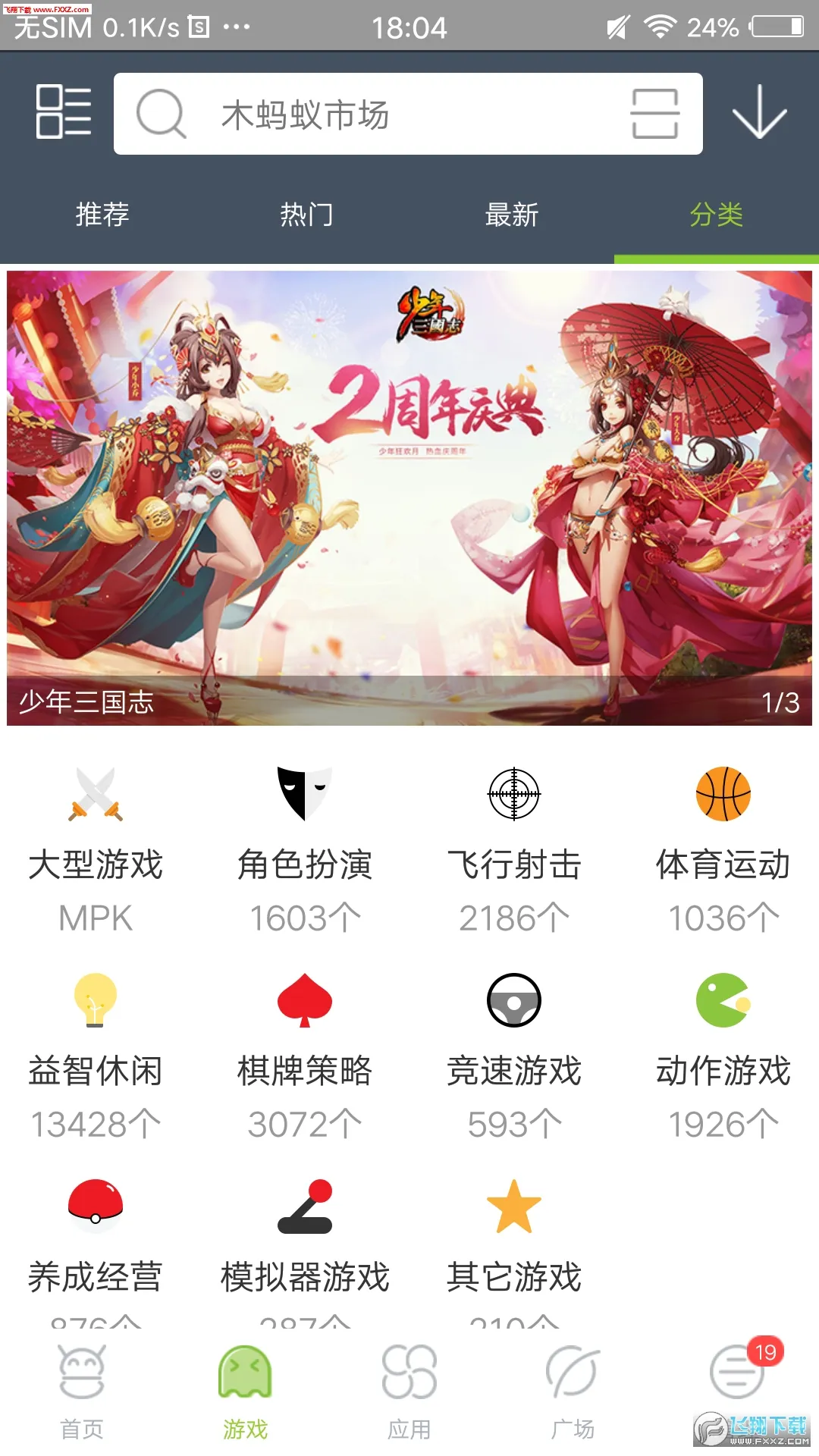Open the 棋牌策略 category
The width and height of the screenshot is (819, 1456).
coord(305,1056)
